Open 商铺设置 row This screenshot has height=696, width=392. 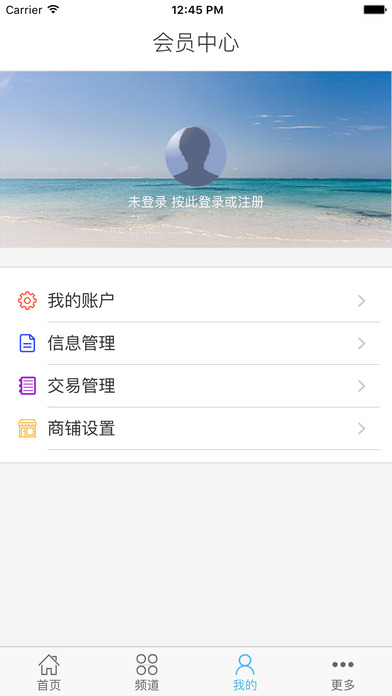point(196,429)
